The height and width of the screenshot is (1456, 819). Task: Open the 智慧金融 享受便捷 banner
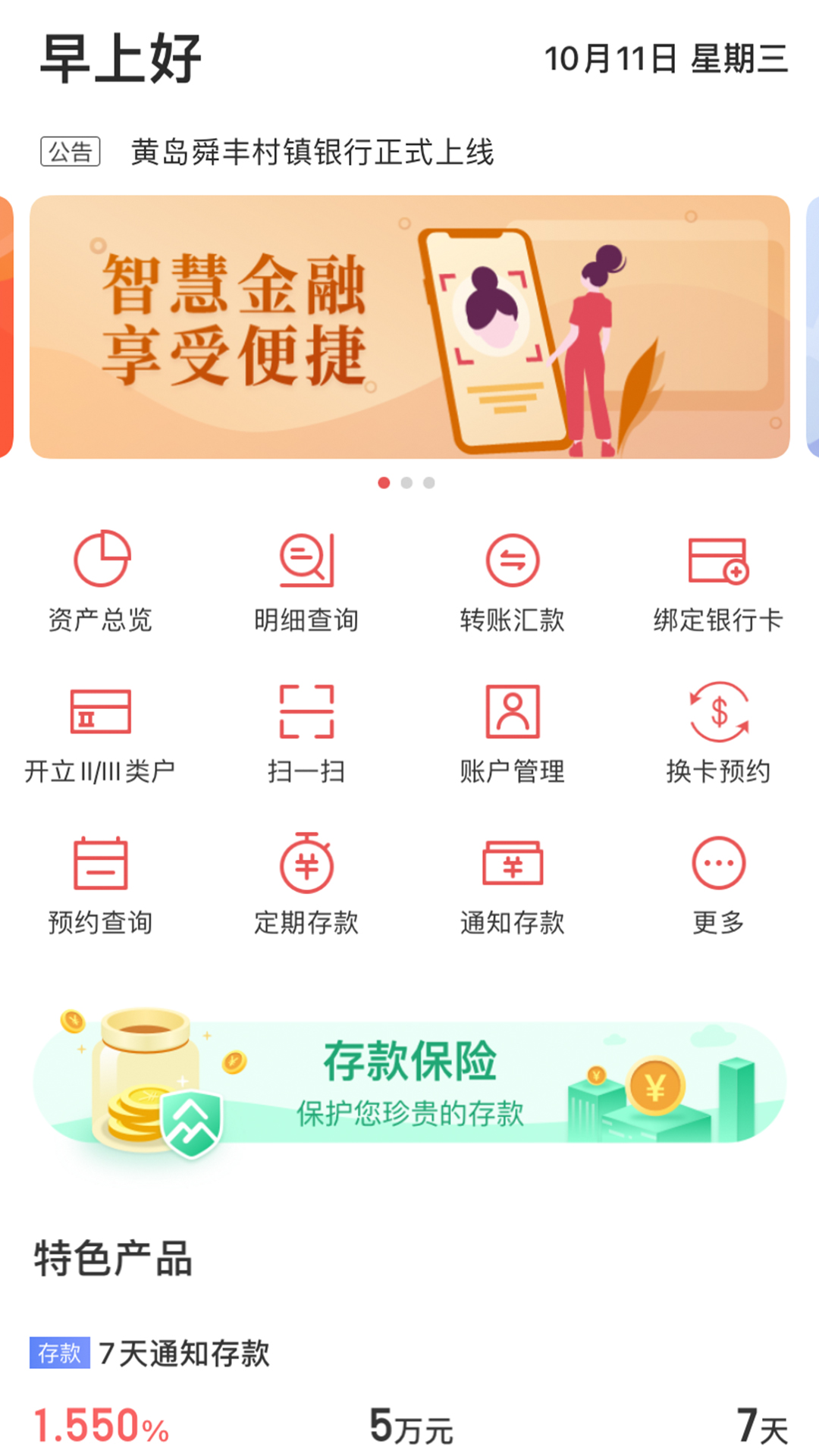(x=409, y=327)
